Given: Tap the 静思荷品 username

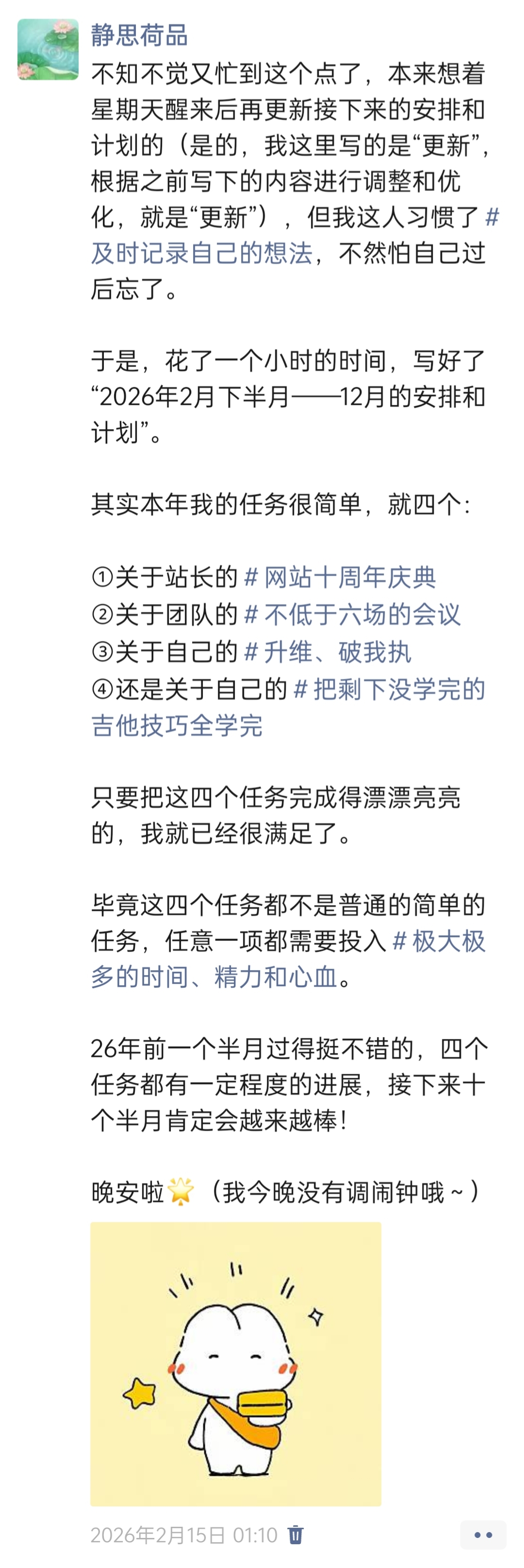Looking at the screenshot, I should point(140,35).
